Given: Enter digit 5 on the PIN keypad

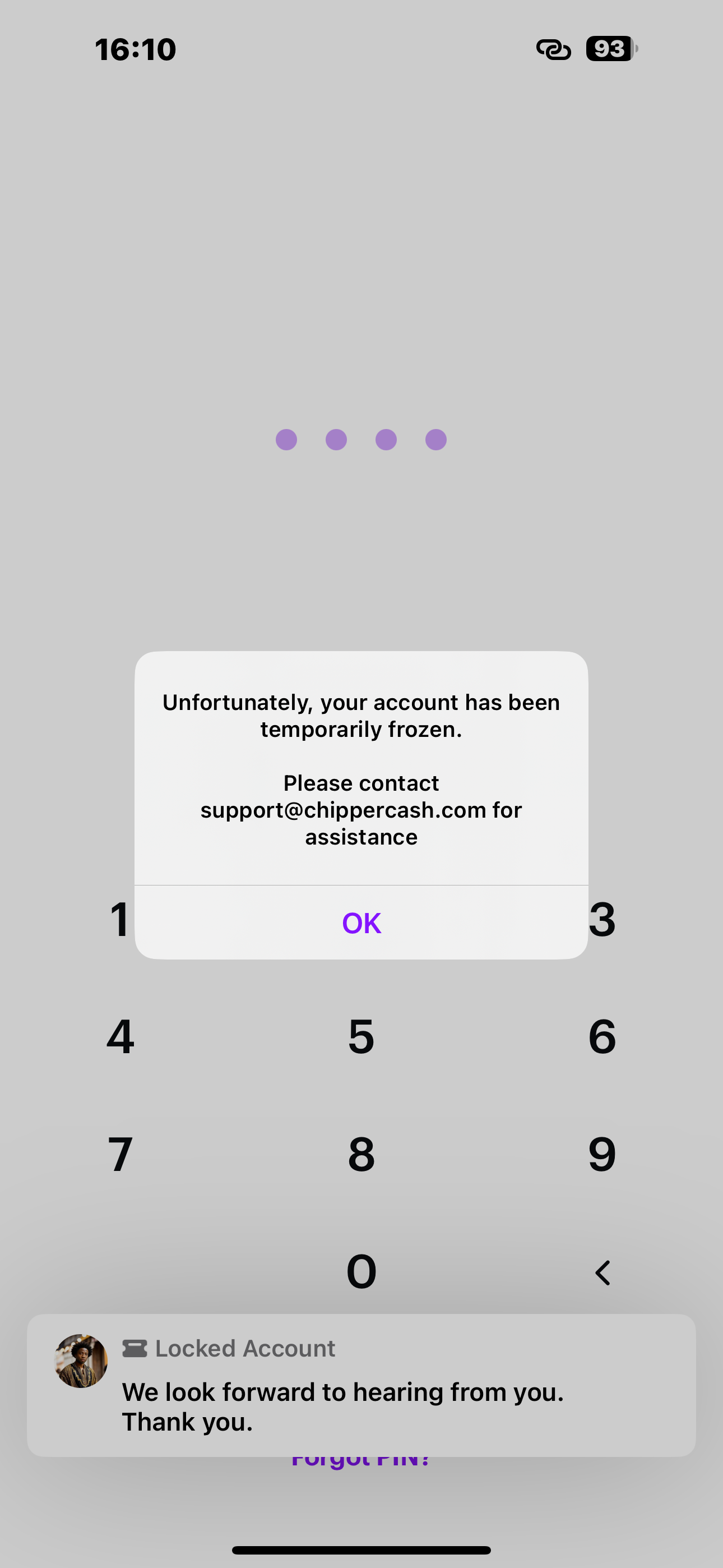Looking at the screenshot, I should coord(361,1036).
